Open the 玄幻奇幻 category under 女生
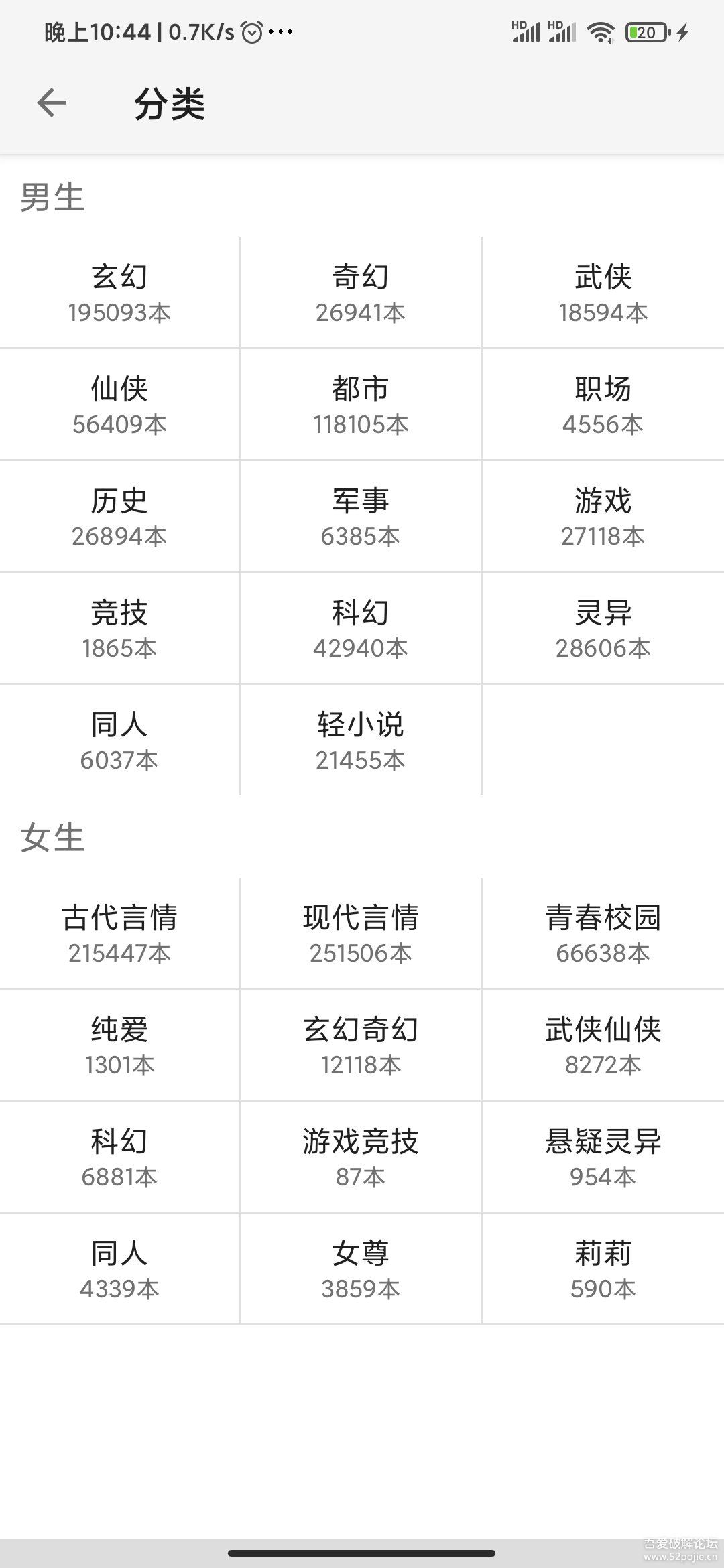 tap(361, 1045)
